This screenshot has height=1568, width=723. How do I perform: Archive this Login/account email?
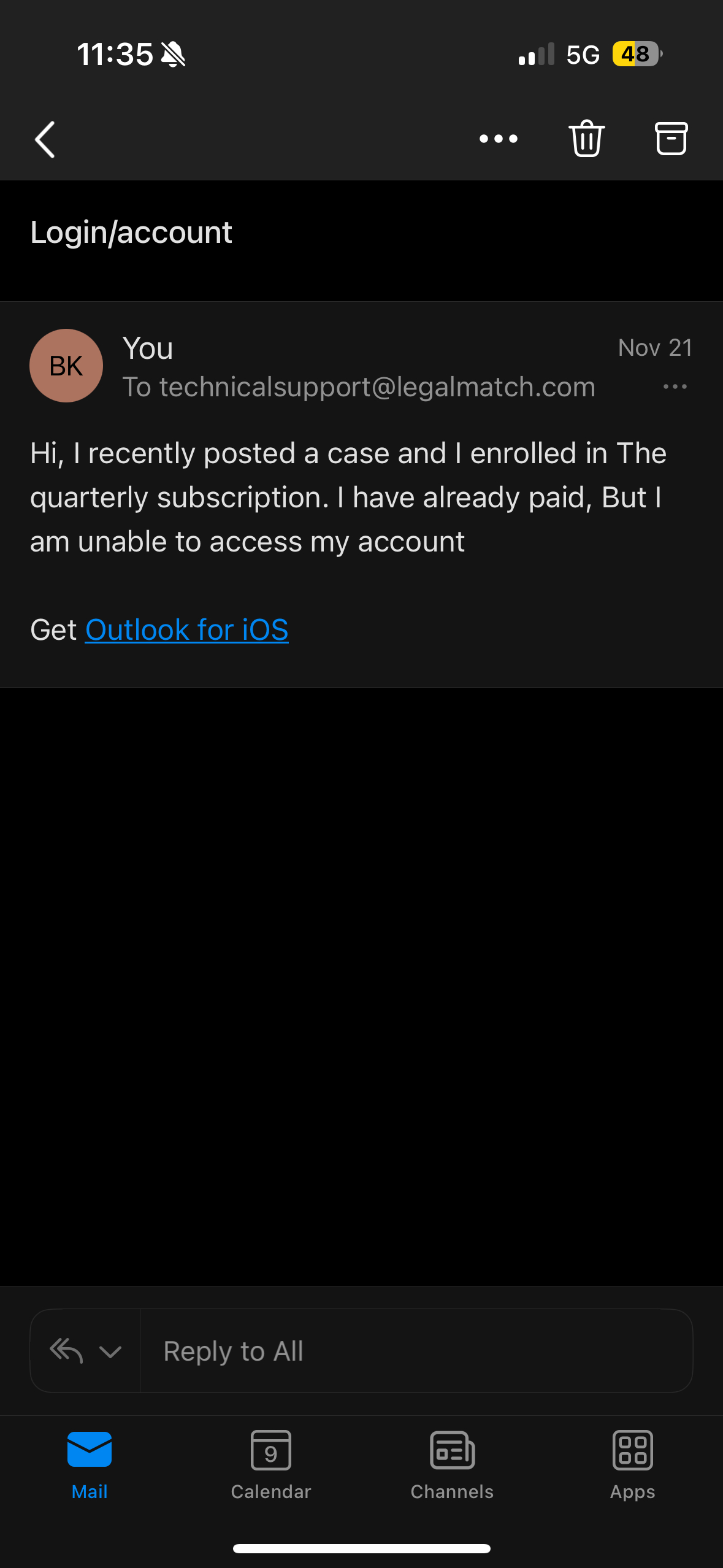coord(671,139)
